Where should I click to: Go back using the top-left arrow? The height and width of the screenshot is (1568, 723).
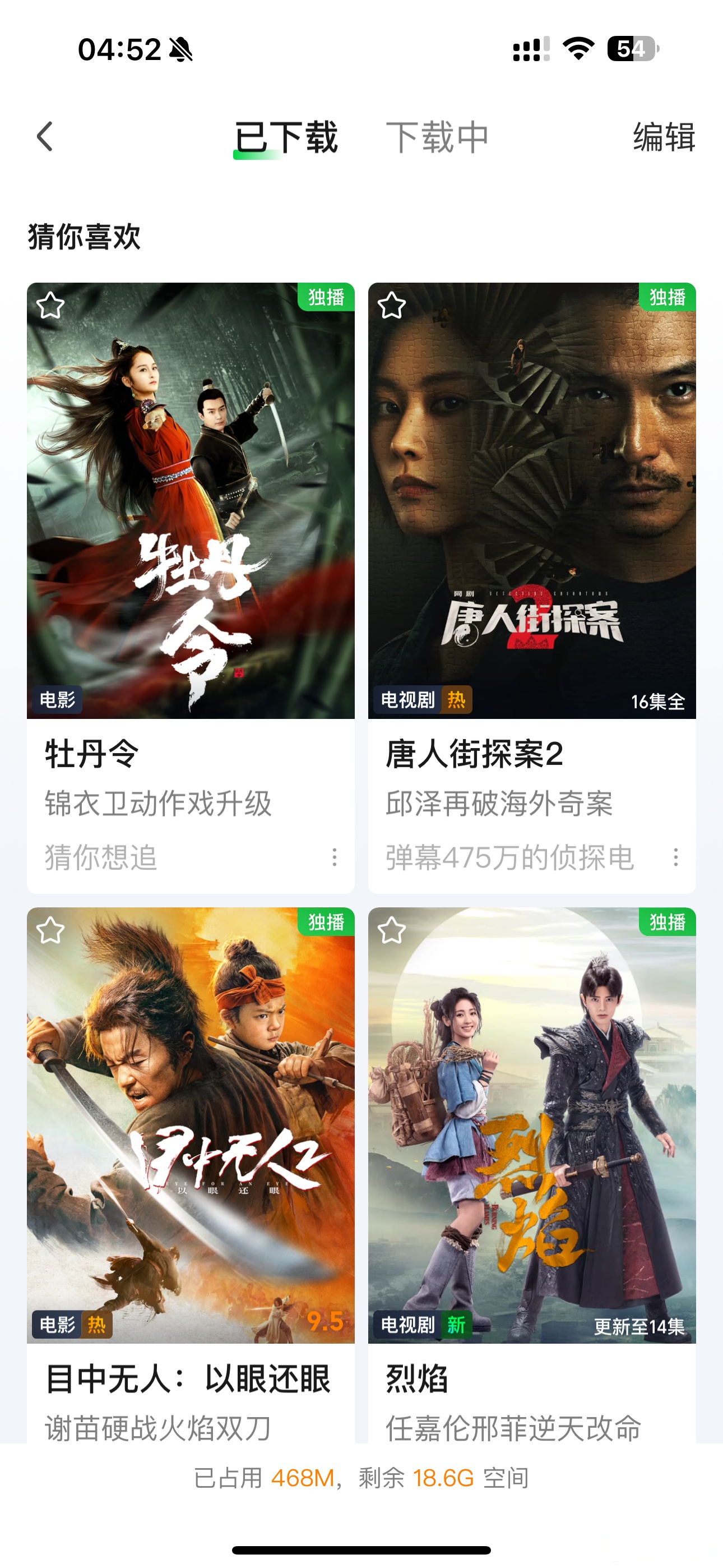click(x=45, y=136)
